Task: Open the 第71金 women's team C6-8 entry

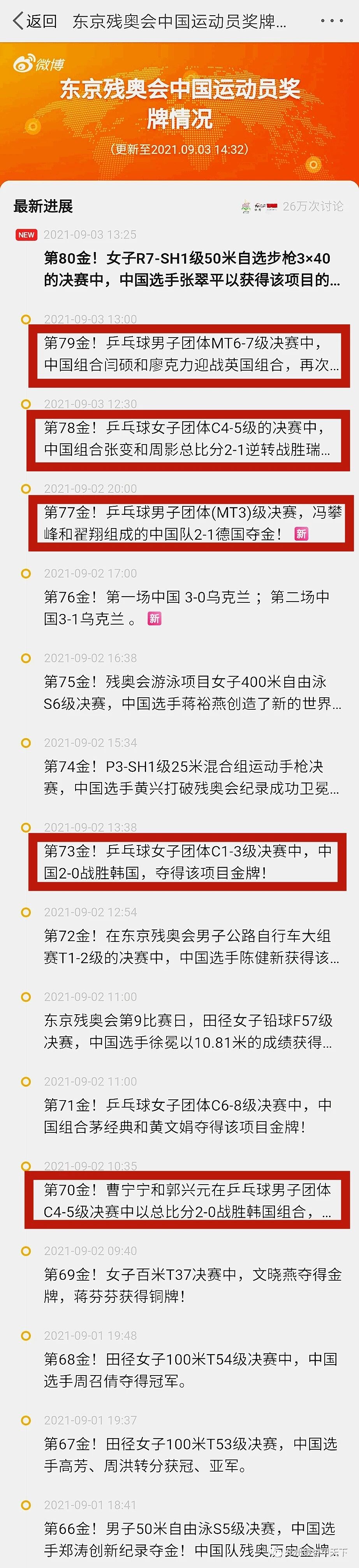Action: (188, 1115)
